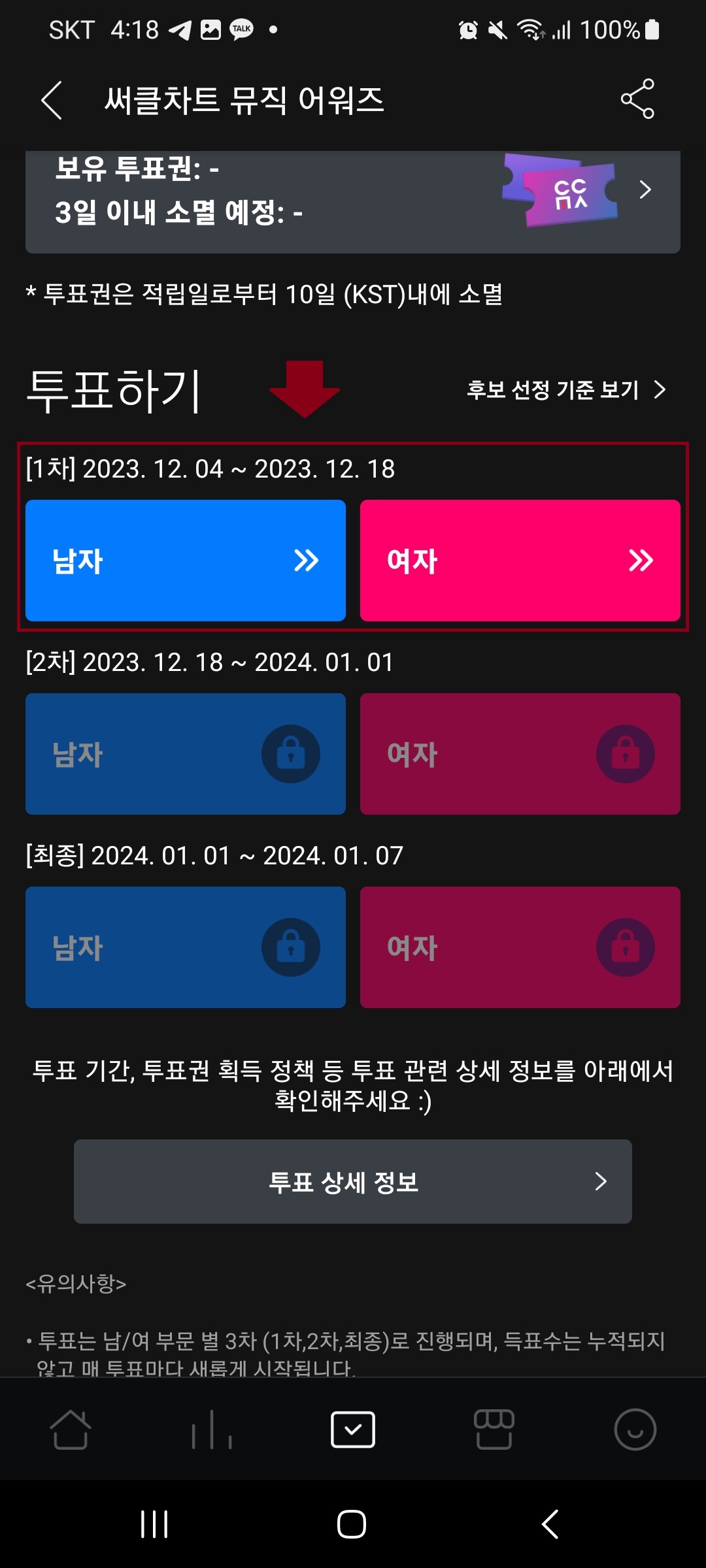Tap the back arrow next to 써클차트 뮤직 어워즈
Screen dimensions: 706x1568
[x=51, y=99]
